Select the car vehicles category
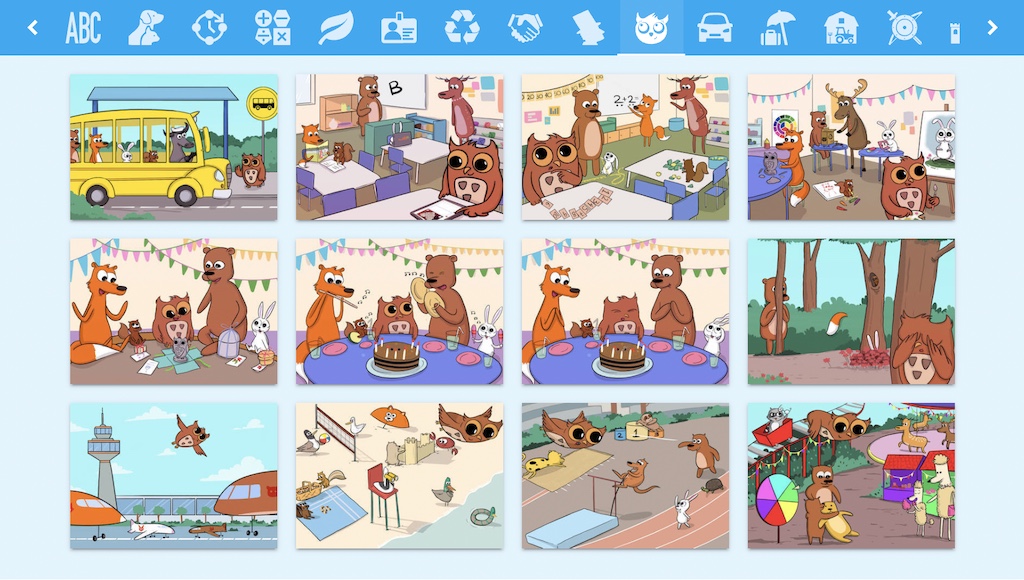The image size is (1024, 580). click(714, 28)
